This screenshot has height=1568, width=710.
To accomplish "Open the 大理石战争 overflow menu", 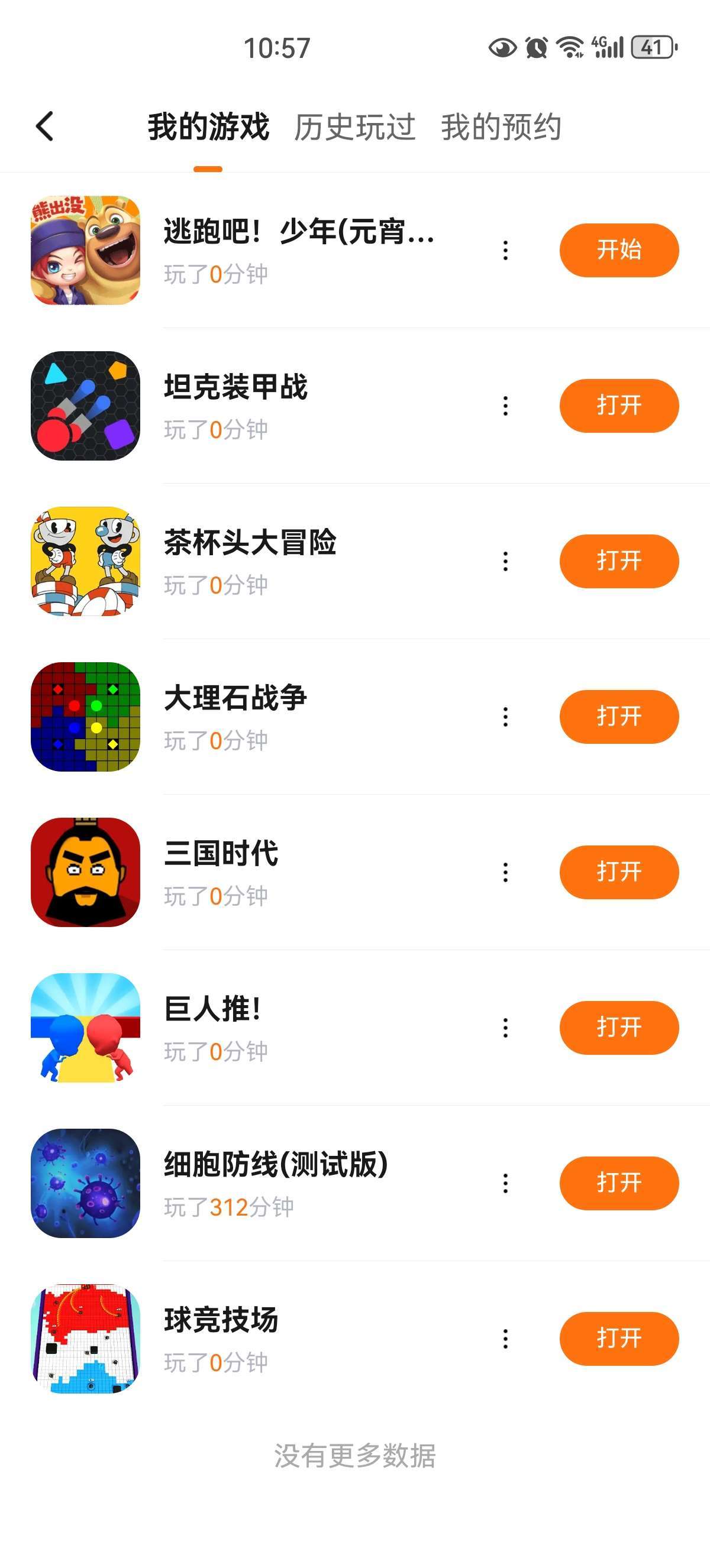I will (505, 717).
